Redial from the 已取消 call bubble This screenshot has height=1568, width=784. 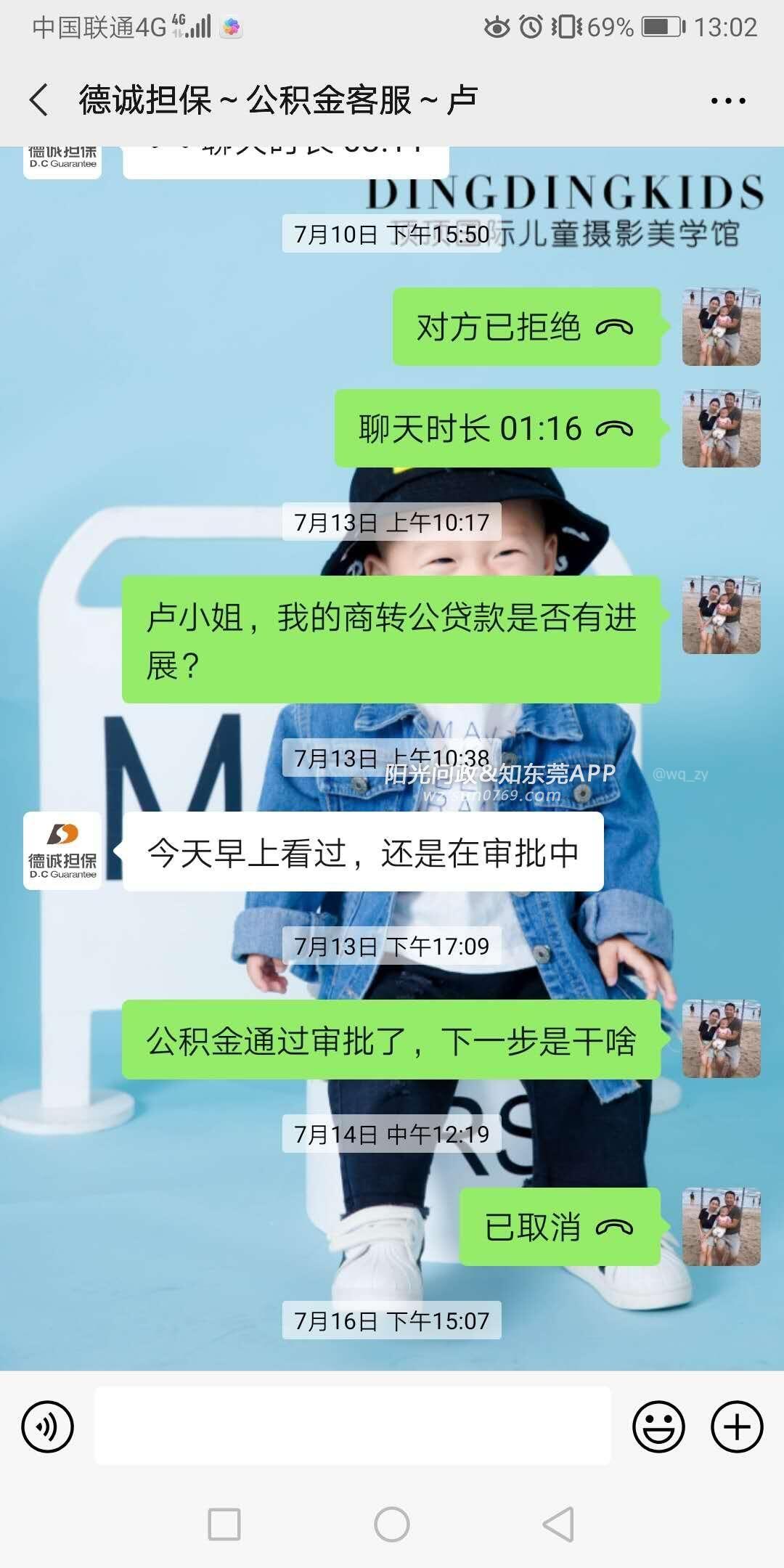pos(559,1227)
